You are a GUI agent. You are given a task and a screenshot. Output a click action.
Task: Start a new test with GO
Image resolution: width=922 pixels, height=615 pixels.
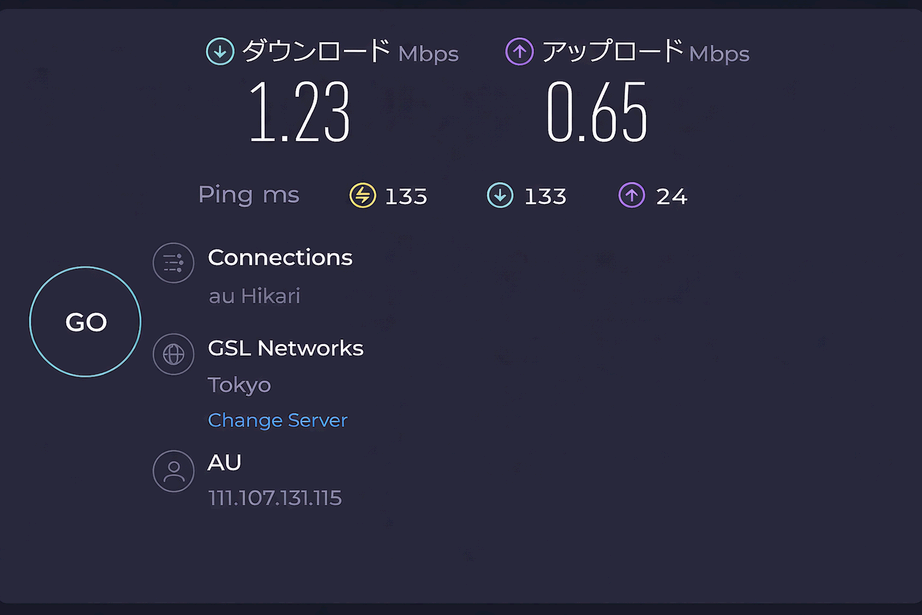[x=85, y=322]
